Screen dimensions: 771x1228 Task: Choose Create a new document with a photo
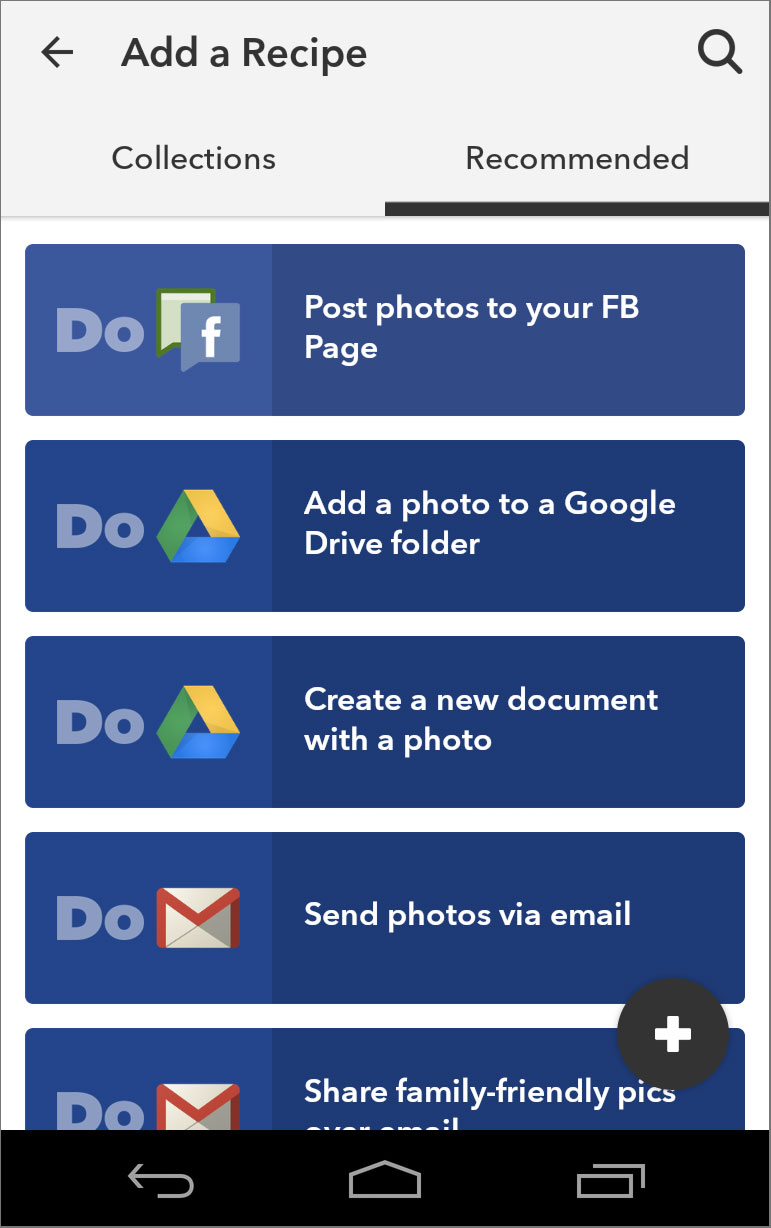(385, 721)
